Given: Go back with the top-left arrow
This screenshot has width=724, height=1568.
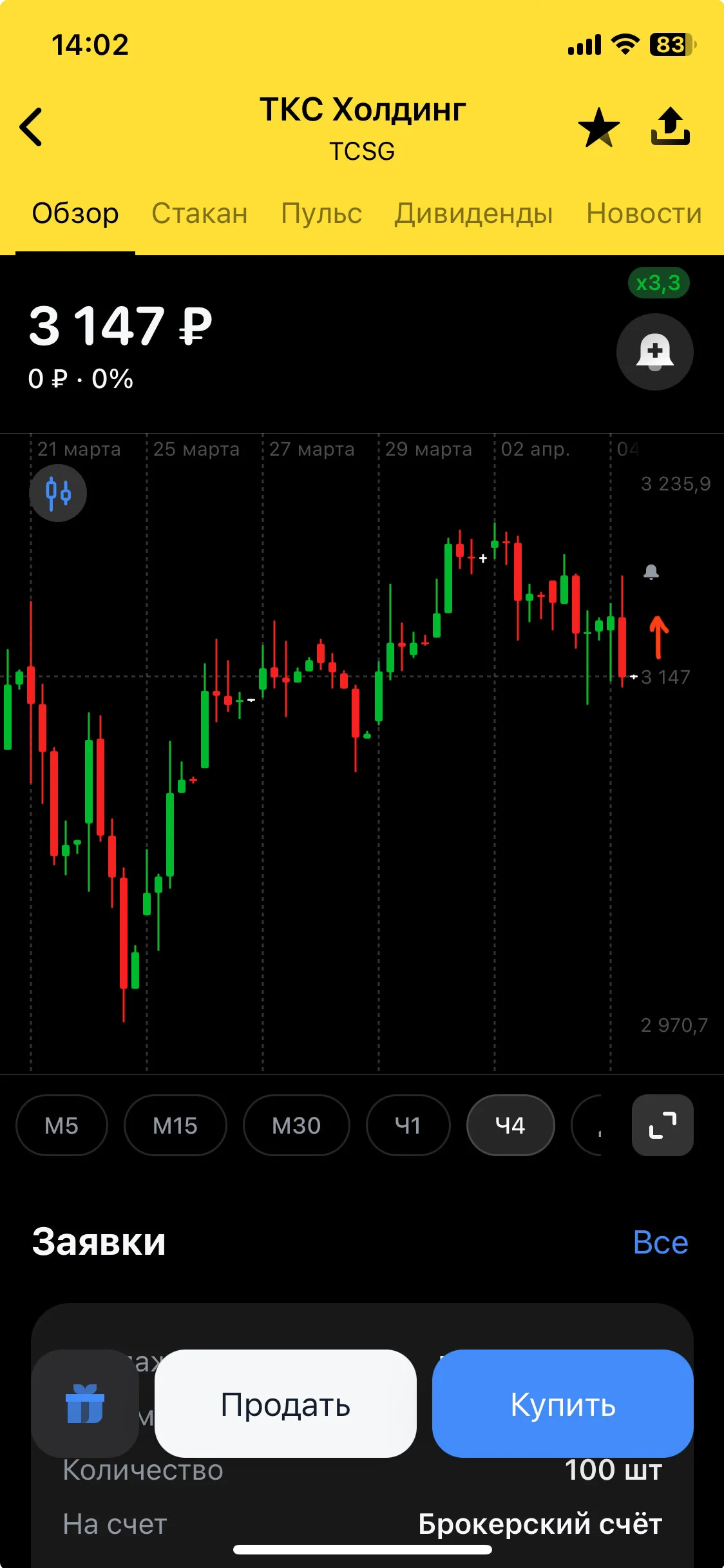Looking at the screenshot, I should (x=31, y=127).
